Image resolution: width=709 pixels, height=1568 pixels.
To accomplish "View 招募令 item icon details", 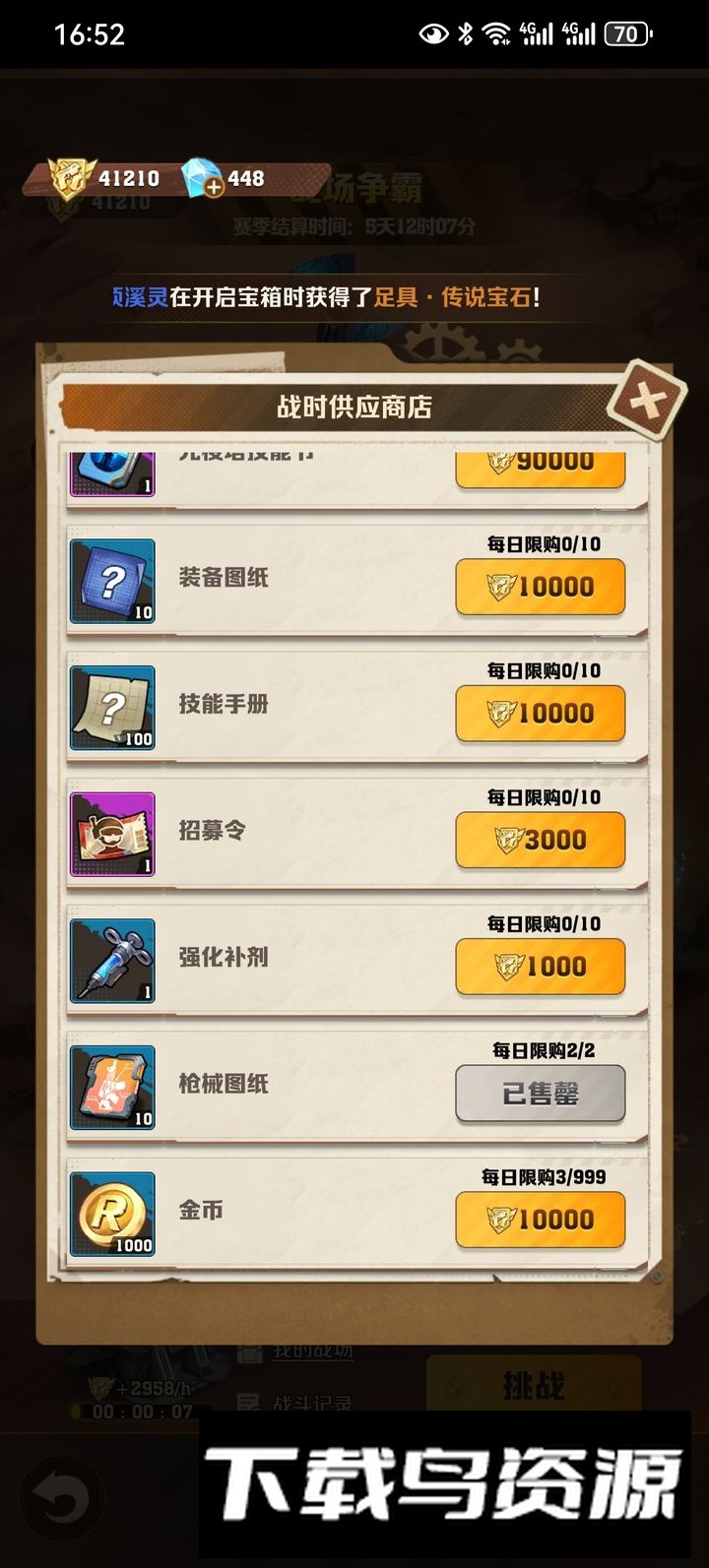I will pos(112,835).
